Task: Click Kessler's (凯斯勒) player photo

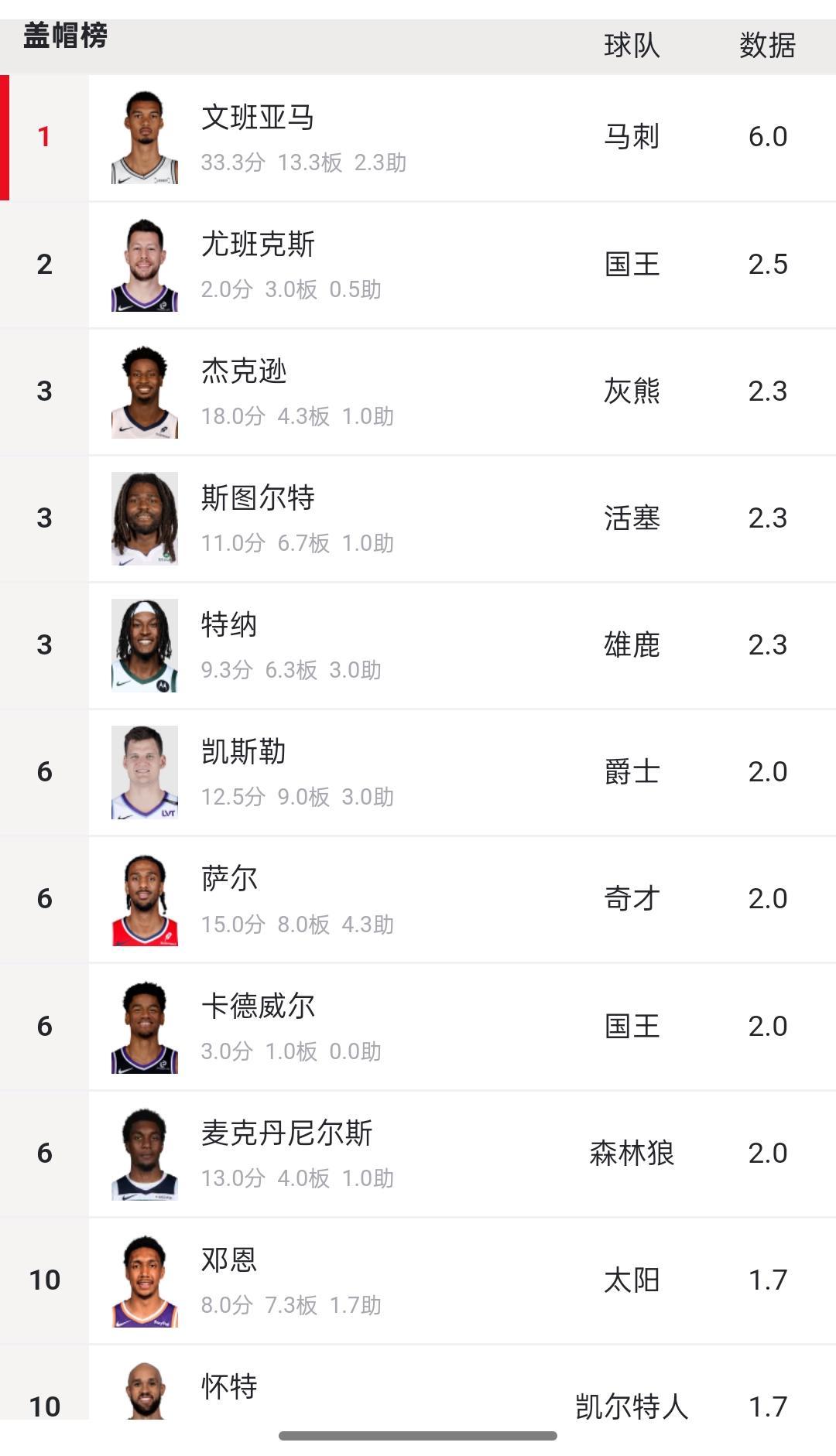Action: tap(144, 773)
